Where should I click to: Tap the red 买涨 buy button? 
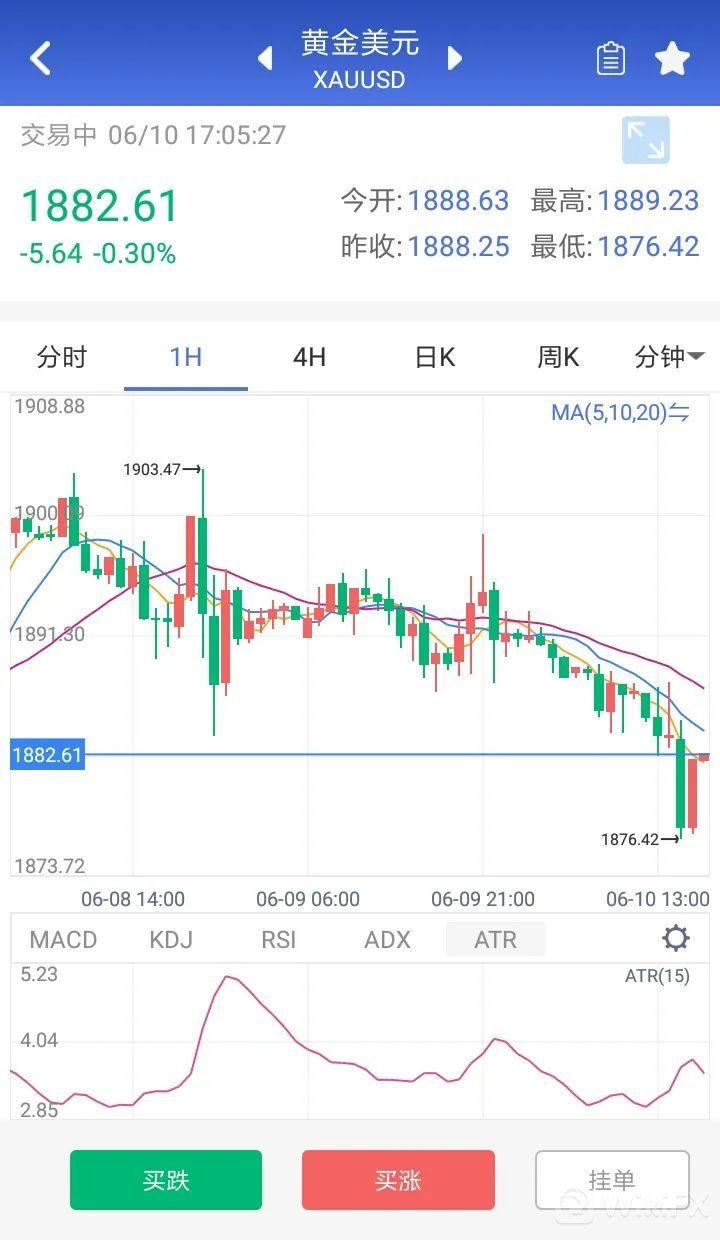[x=398, y=1180]
